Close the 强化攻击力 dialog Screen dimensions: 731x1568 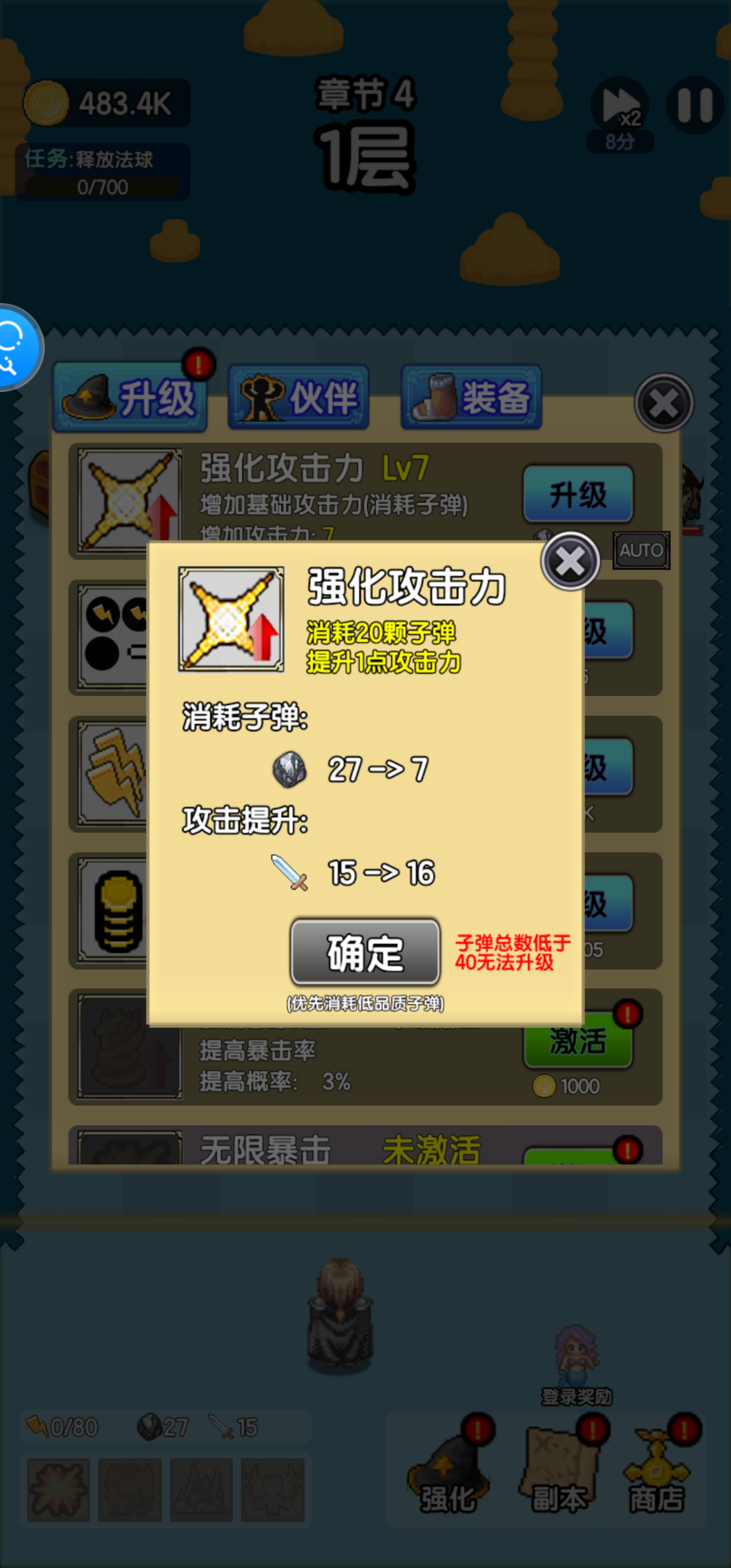(x=570, y=561)
